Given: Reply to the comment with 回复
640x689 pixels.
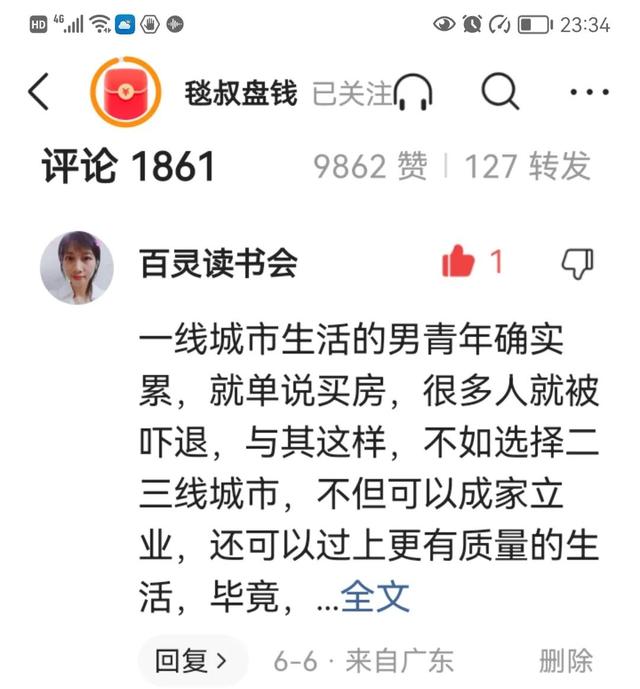Looking at the screenshot, I should tap(190, 660).
